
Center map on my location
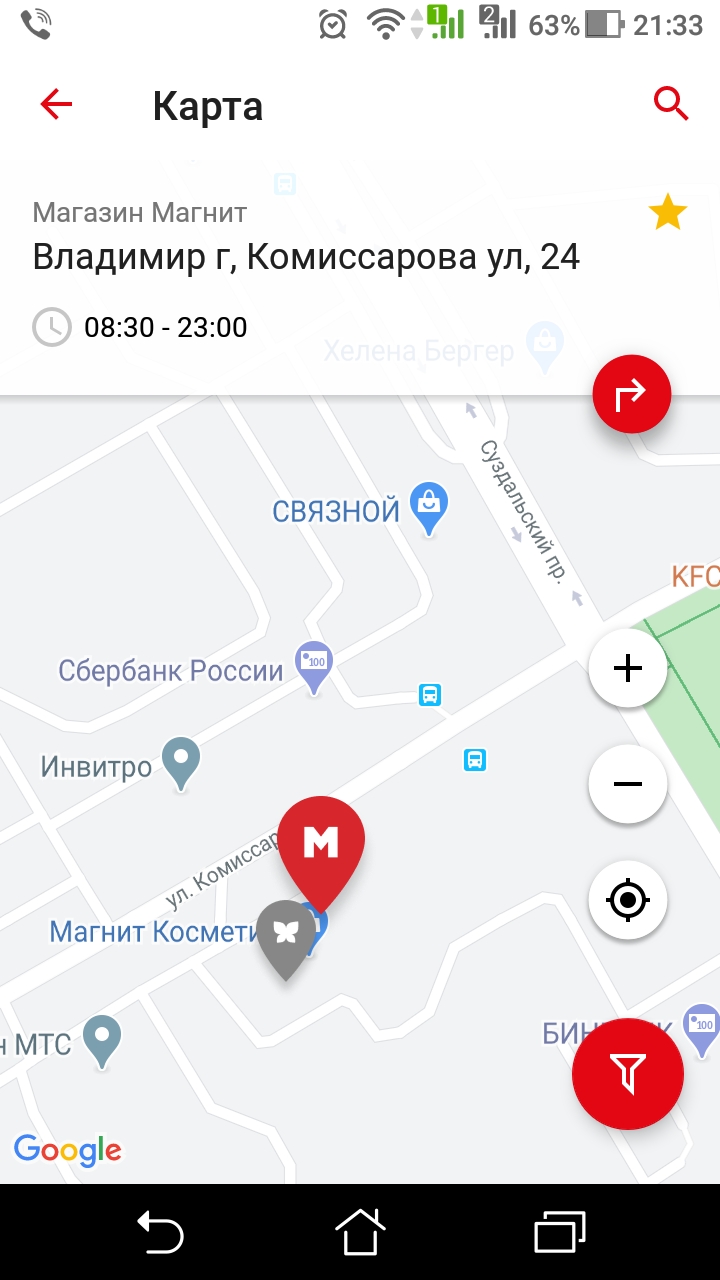(628, 900)
